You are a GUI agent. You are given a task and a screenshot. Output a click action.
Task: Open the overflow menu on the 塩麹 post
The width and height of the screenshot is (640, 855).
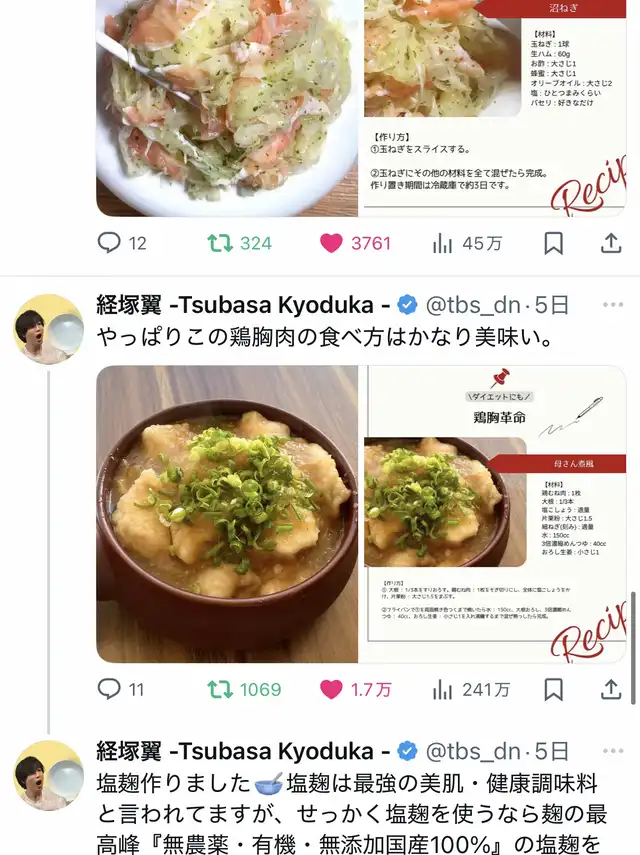(613, 751)
